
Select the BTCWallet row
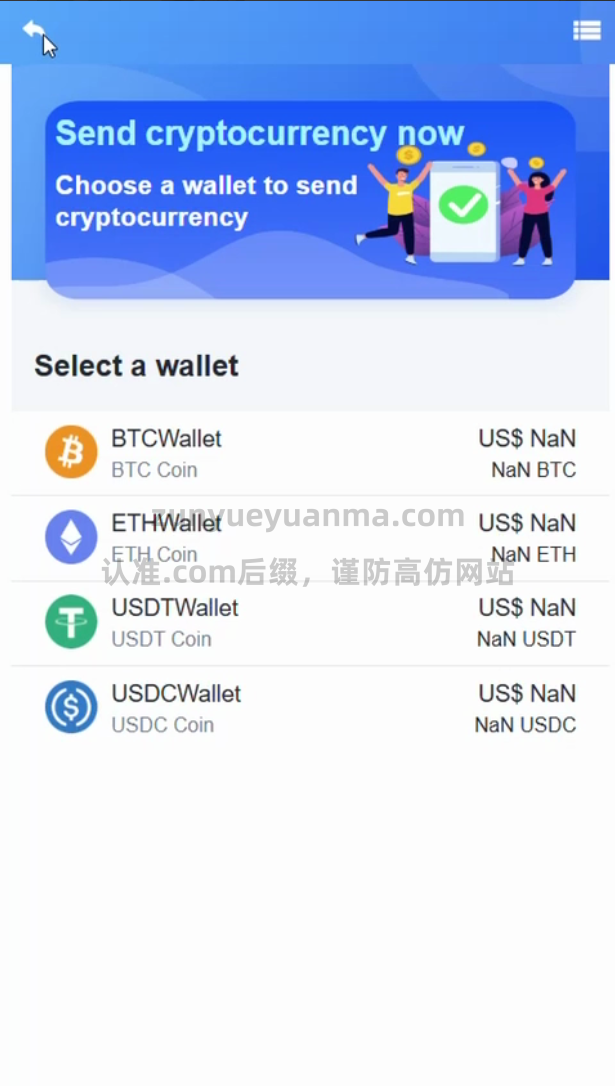tap(310, 453)
